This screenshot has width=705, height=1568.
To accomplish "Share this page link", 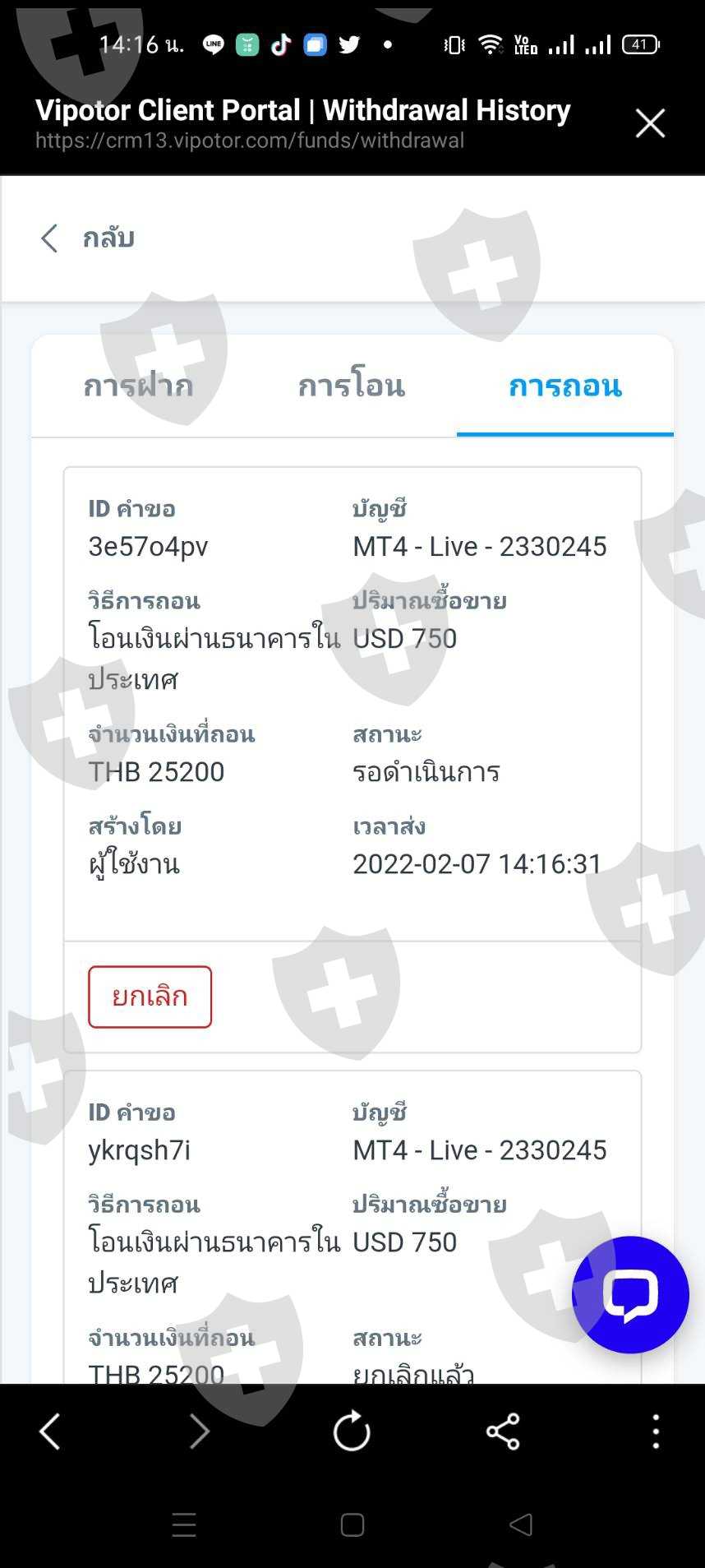I will coord(503,1432).
